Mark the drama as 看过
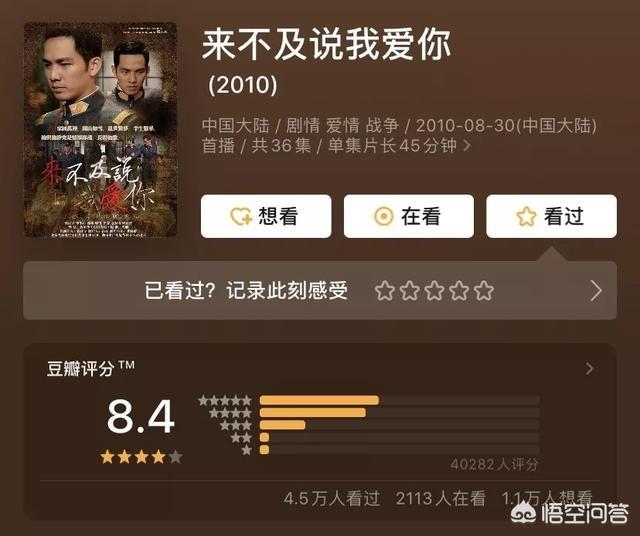Viewport: 640px width, 536px height. [550, 216]
